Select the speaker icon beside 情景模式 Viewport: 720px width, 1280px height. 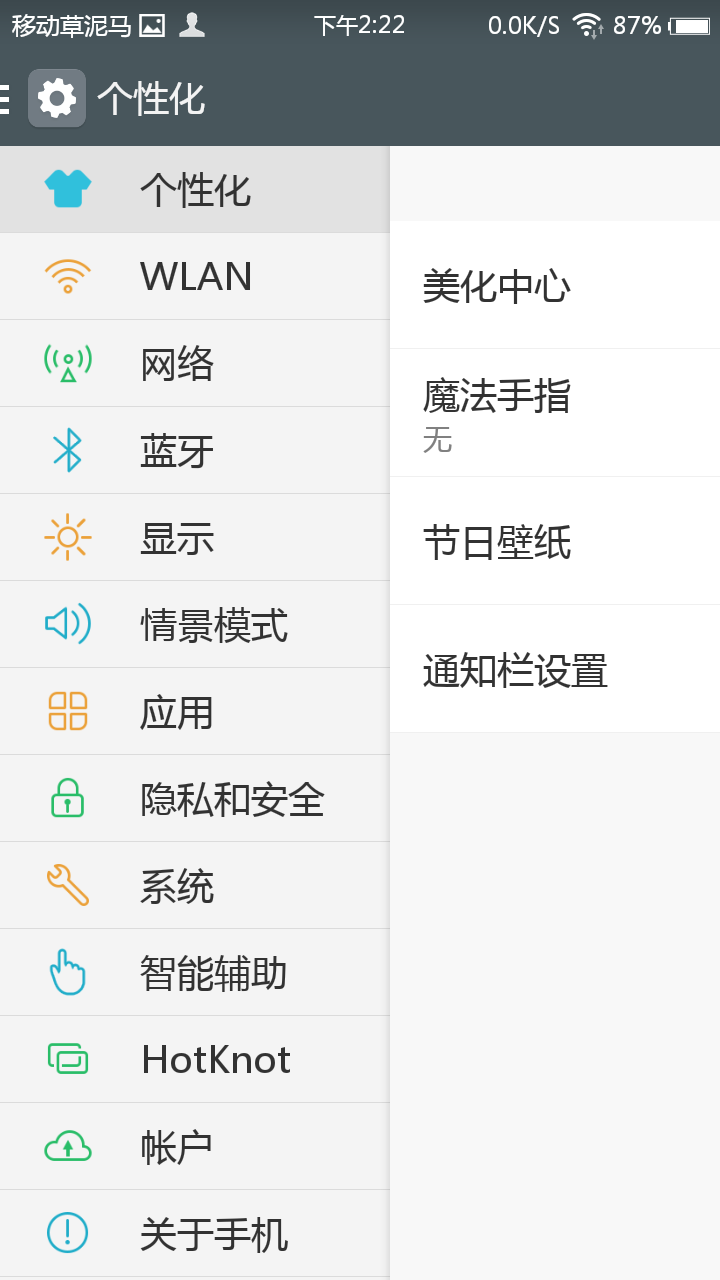click(x=67, y=624)
